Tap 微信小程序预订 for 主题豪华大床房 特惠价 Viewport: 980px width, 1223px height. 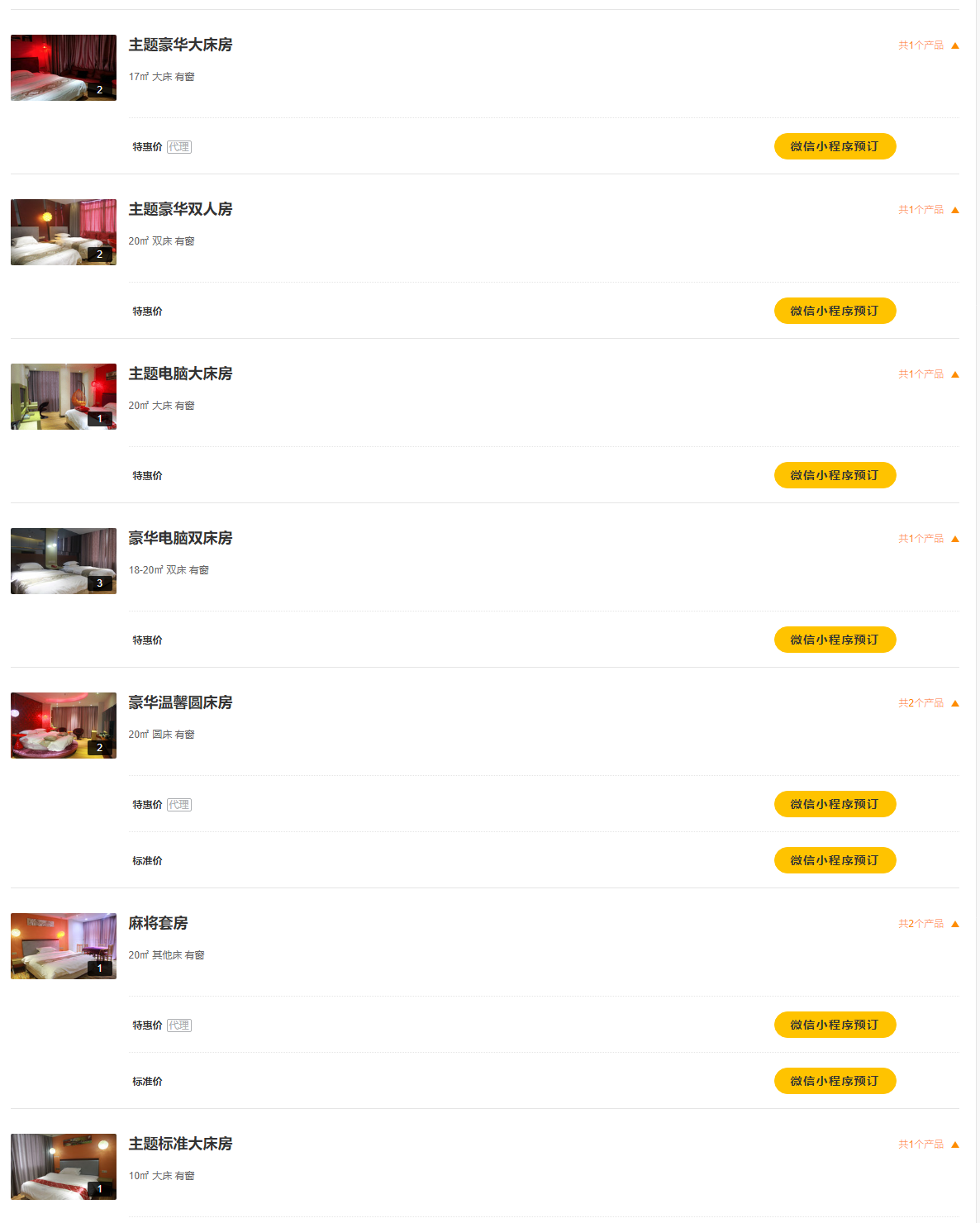pyautogui.click(x=835, y=146)
